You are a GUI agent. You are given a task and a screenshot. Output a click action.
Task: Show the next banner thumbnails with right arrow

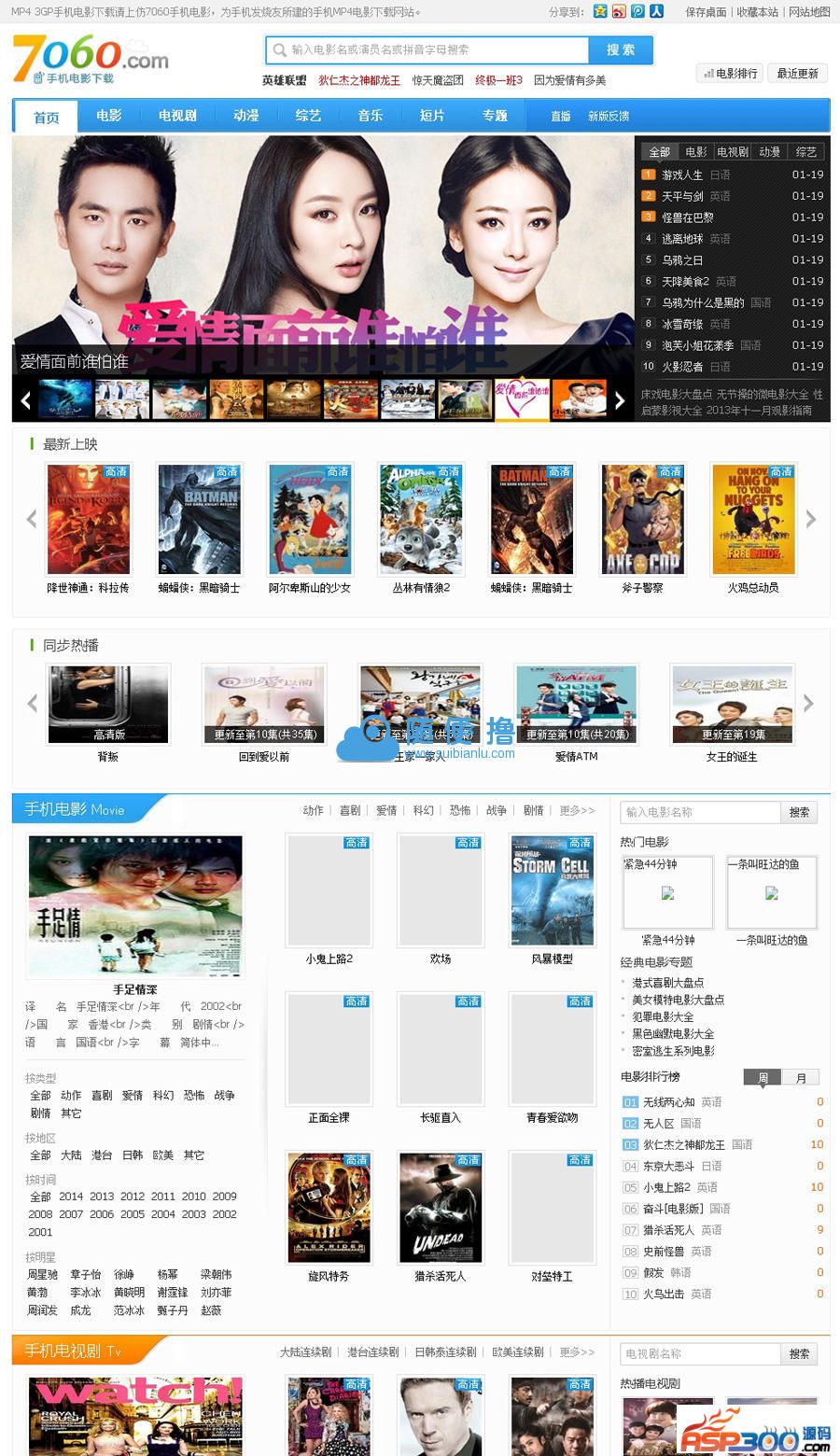tap(619, 400)
